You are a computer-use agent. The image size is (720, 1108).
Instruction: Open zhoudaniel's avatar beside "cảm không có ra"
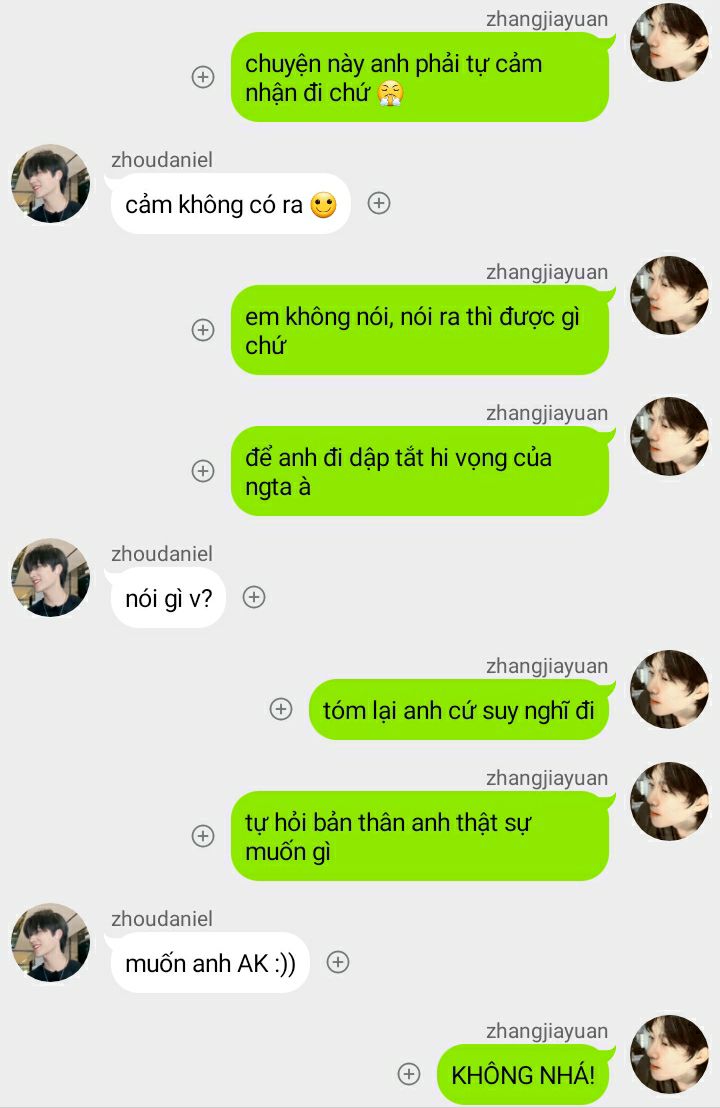(x=50, y=184)
